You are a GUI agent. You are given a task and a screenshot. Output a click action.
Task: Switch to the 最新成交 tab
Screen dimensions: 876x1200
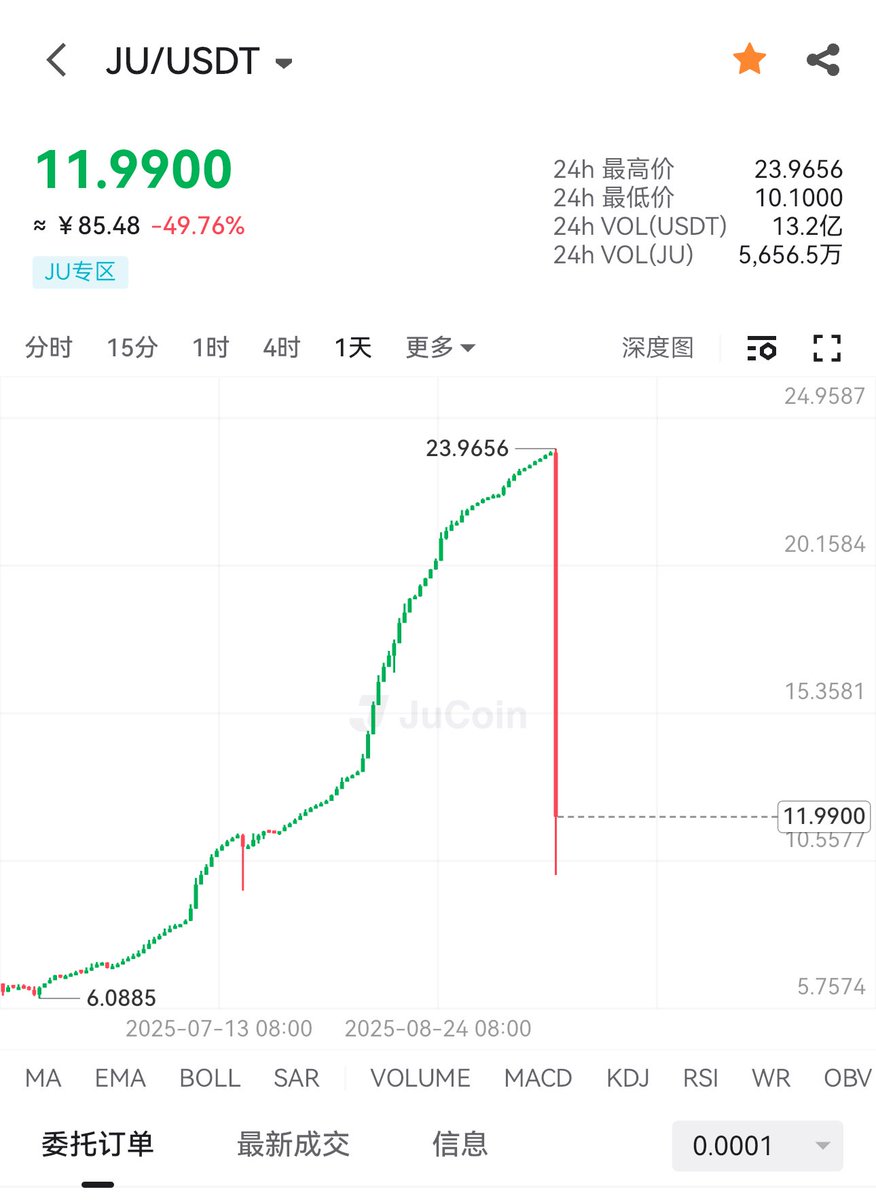coord(293,1144)
